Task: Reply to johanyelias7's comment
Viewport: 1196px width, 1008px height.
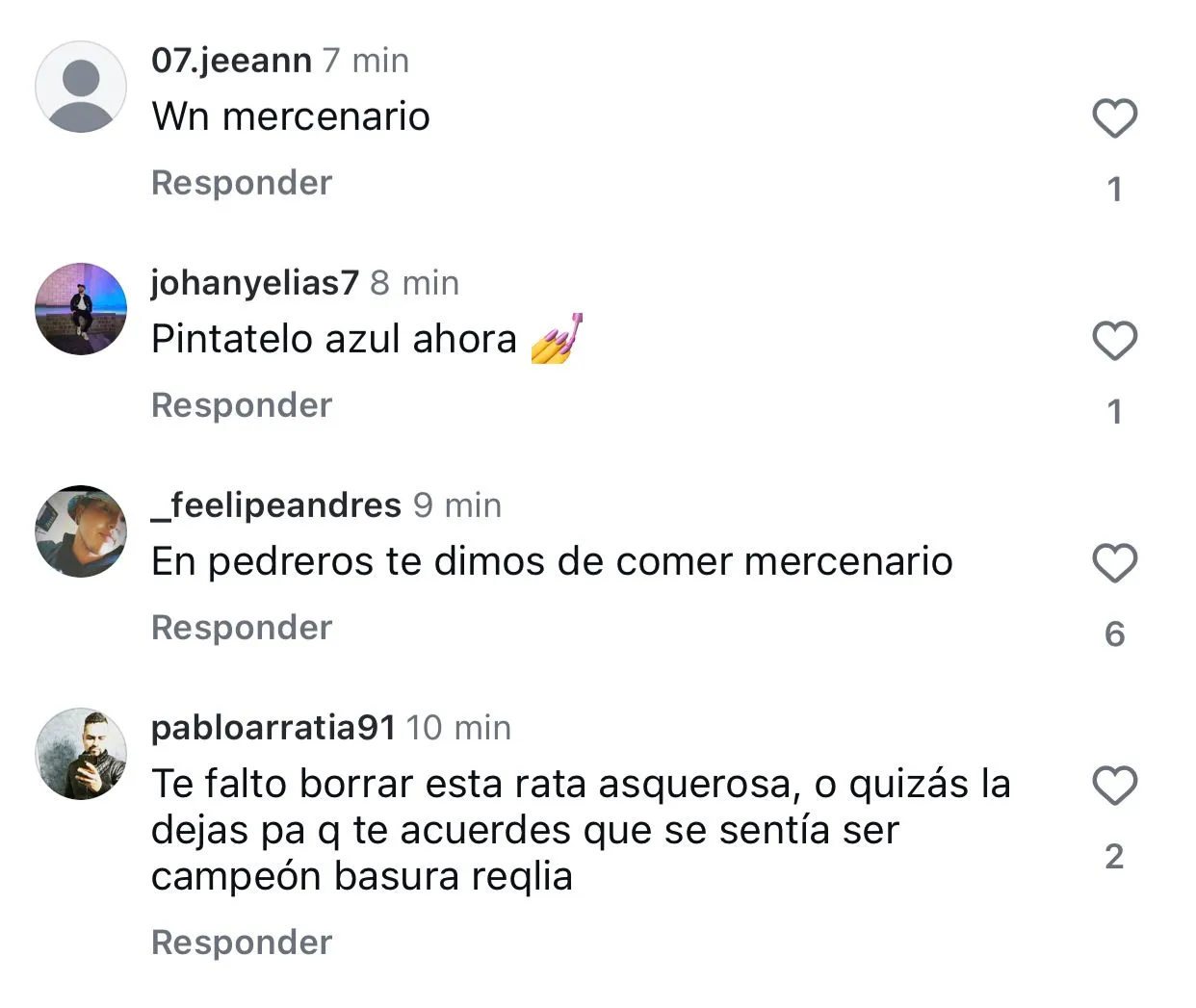Action: pyautogui.click(x=242, y=405)
